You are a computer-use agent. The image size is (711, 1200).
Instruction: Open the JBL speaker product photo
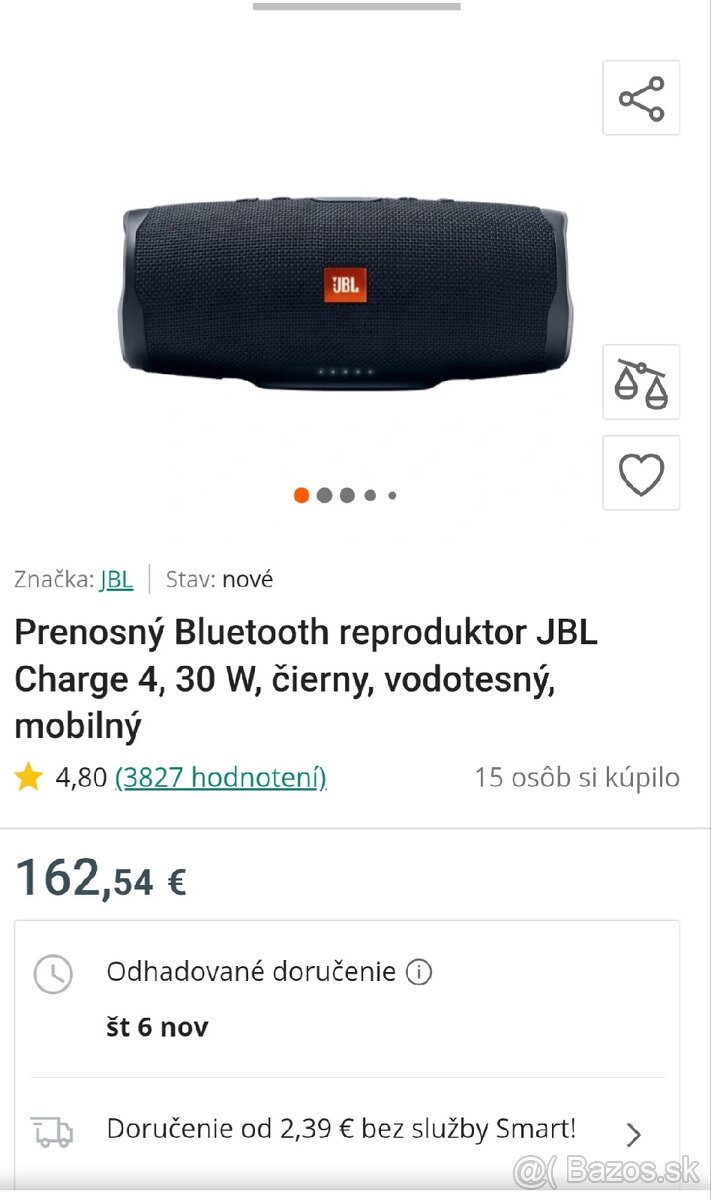point(344,290)
